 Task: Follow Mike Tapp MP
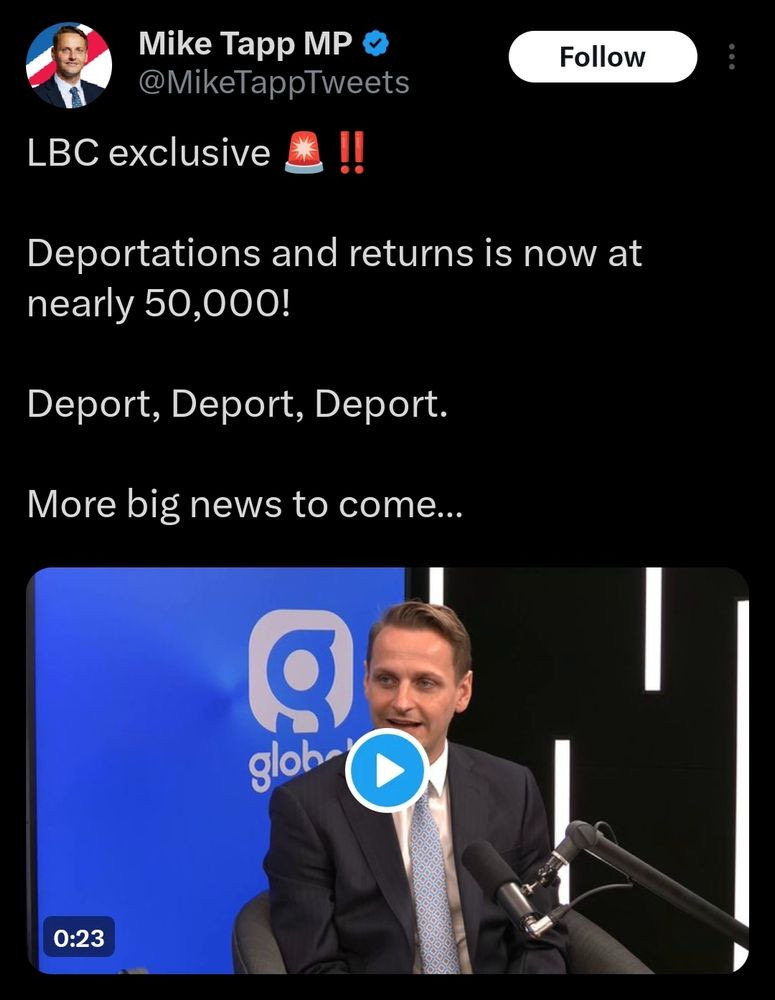tap(602, 57)
